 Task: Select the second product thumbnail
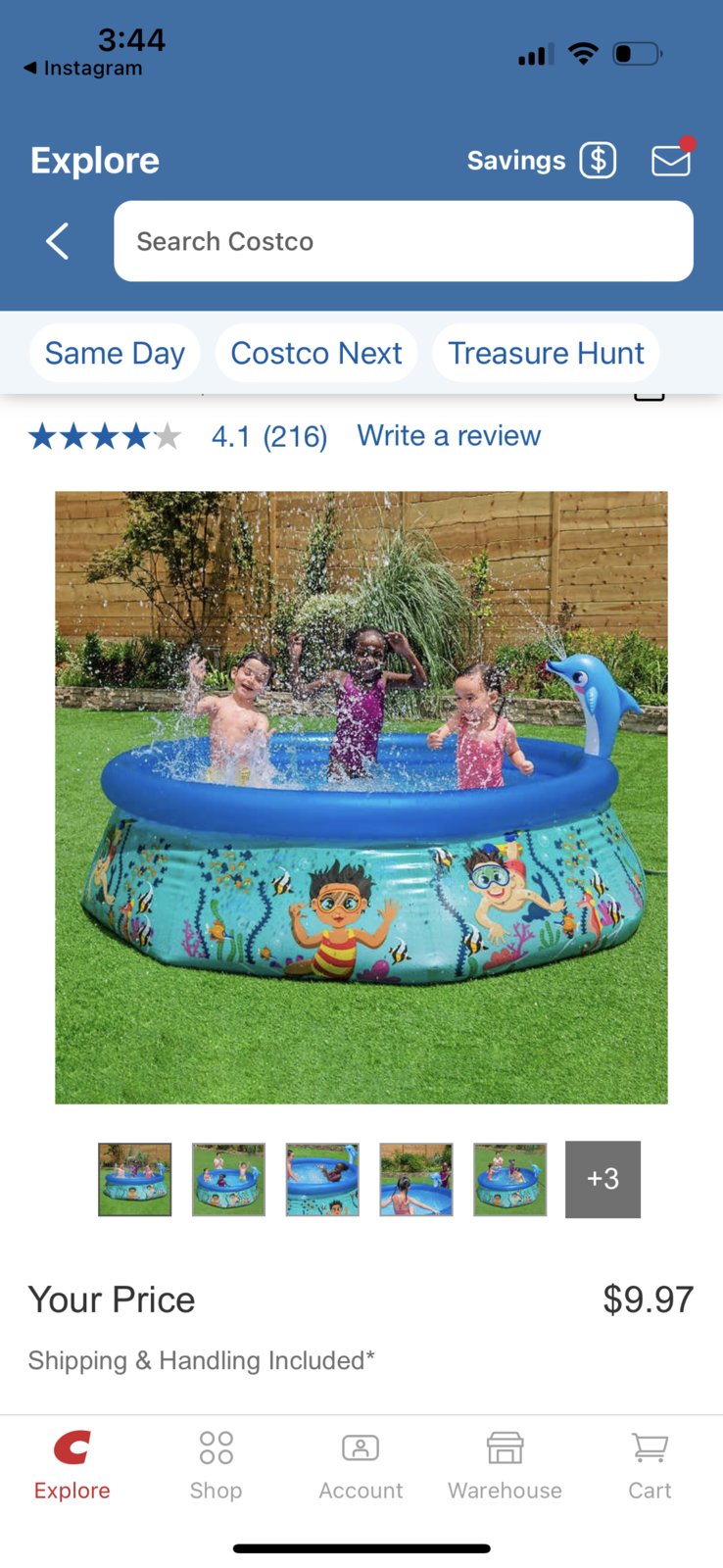(228, 1179)
